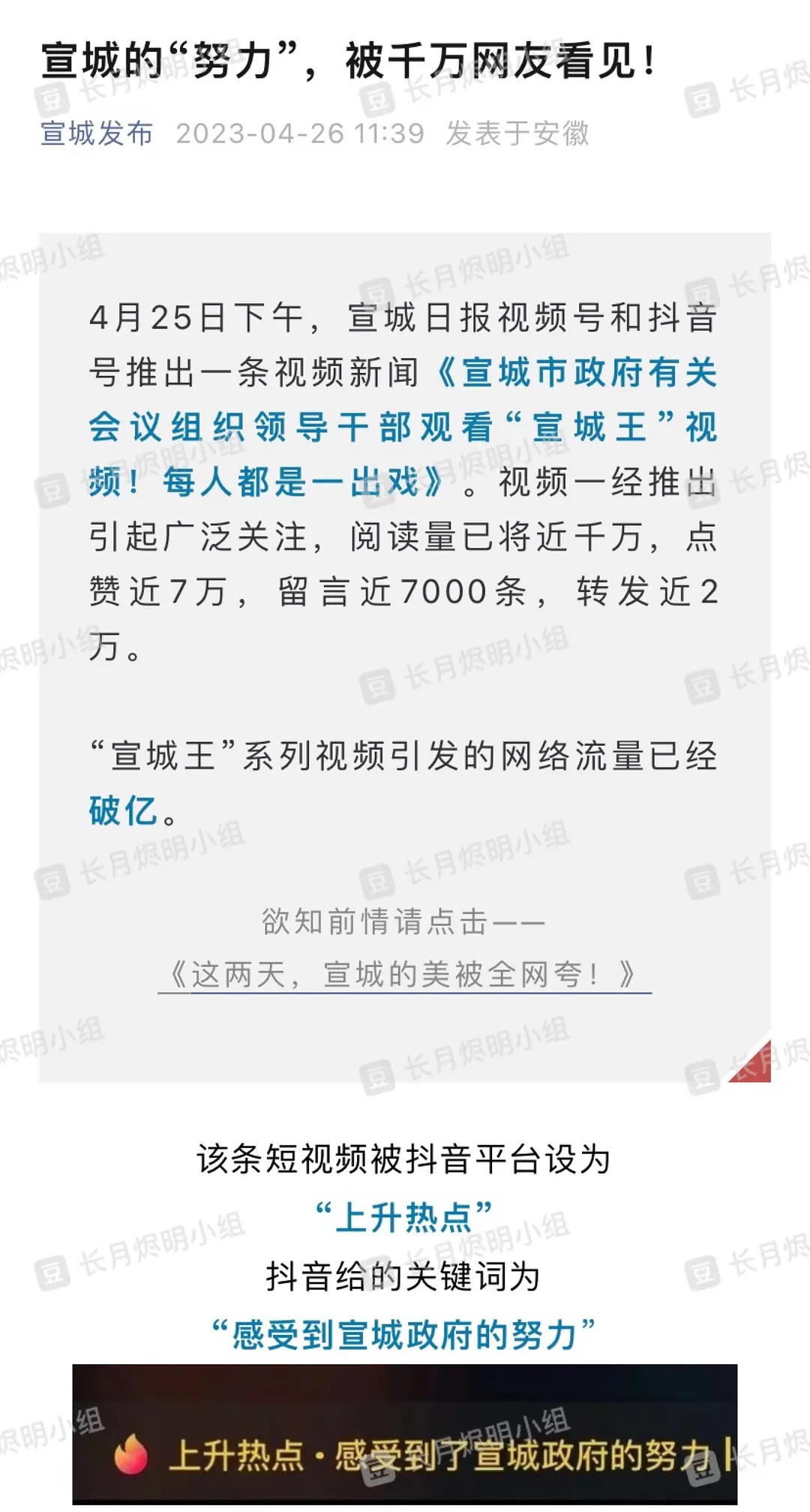The height and width of the screenshot is (1512, 810).
Task: Open the 宣城发布 account page
Action: point(97,134)
